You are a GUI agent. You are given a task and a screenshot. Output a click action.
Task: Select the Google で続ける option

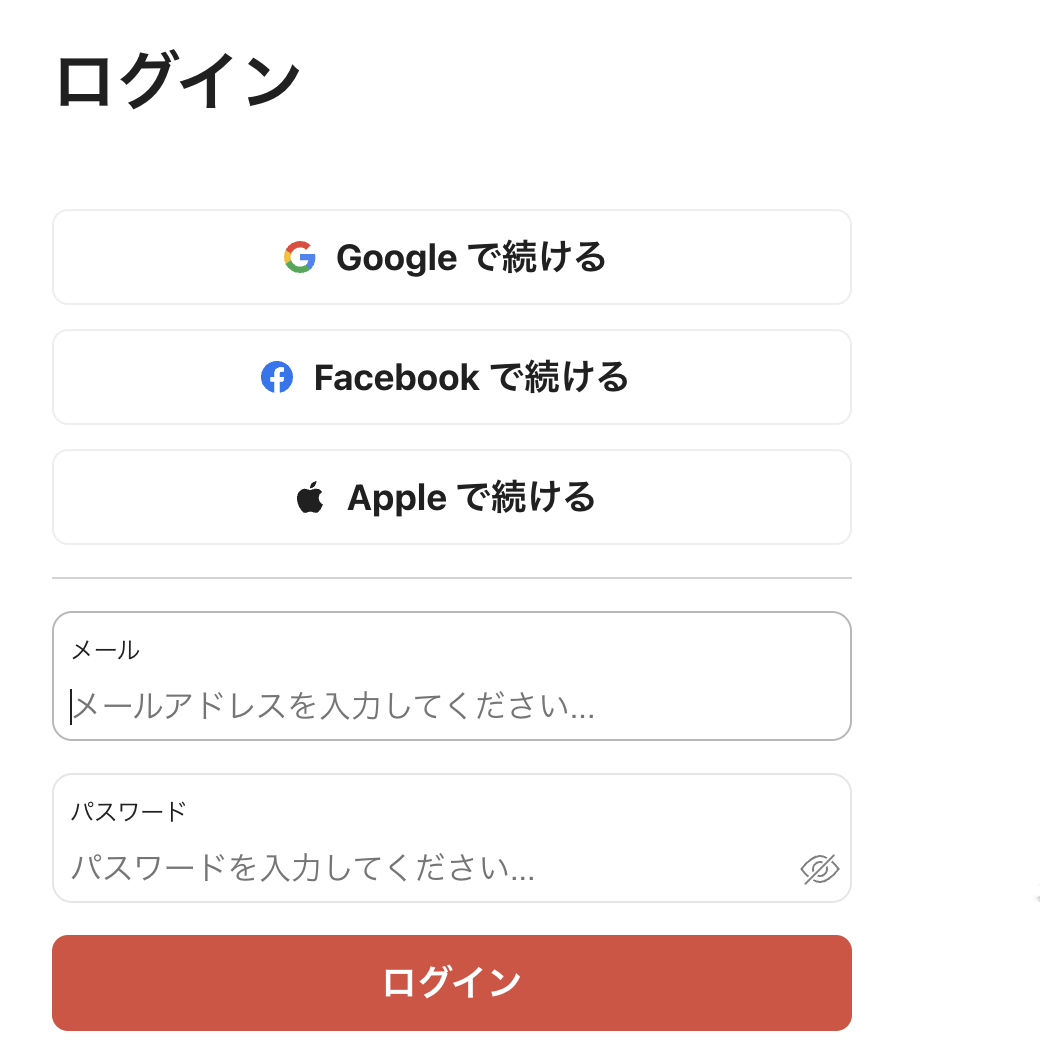tap(451, 257)
